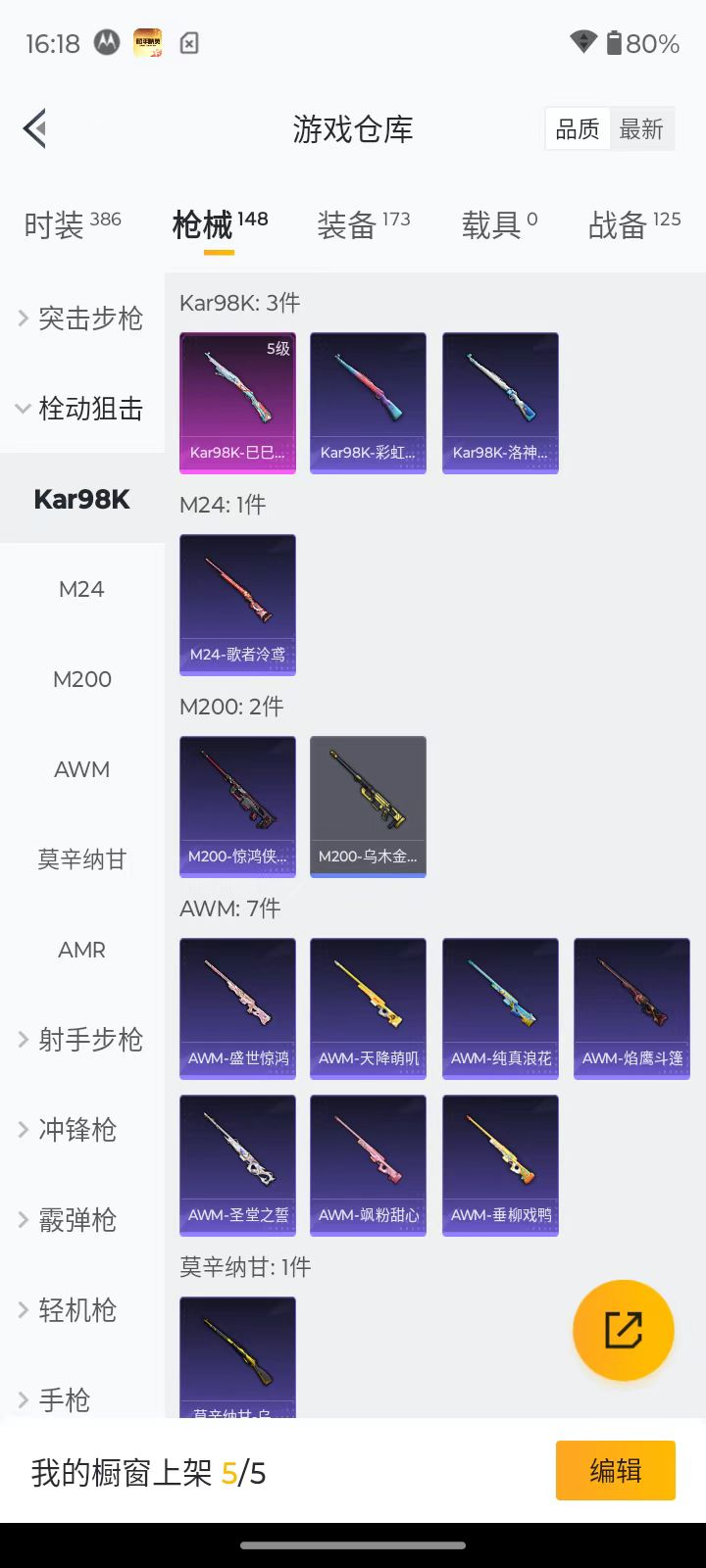Select AWM in the side list
The width and height of the screenshot is (706, 1568).
pyautogui.click(x=82, y=769)
